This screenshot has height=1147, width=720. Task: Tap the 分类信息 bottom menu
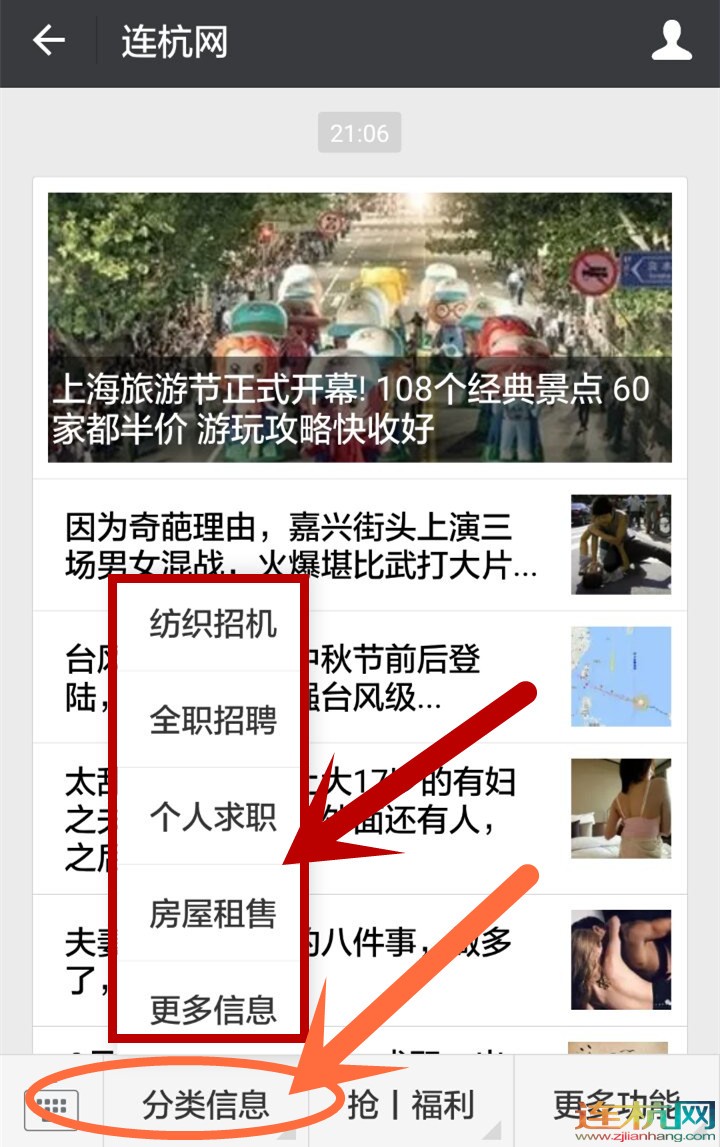pos(206,1105)
